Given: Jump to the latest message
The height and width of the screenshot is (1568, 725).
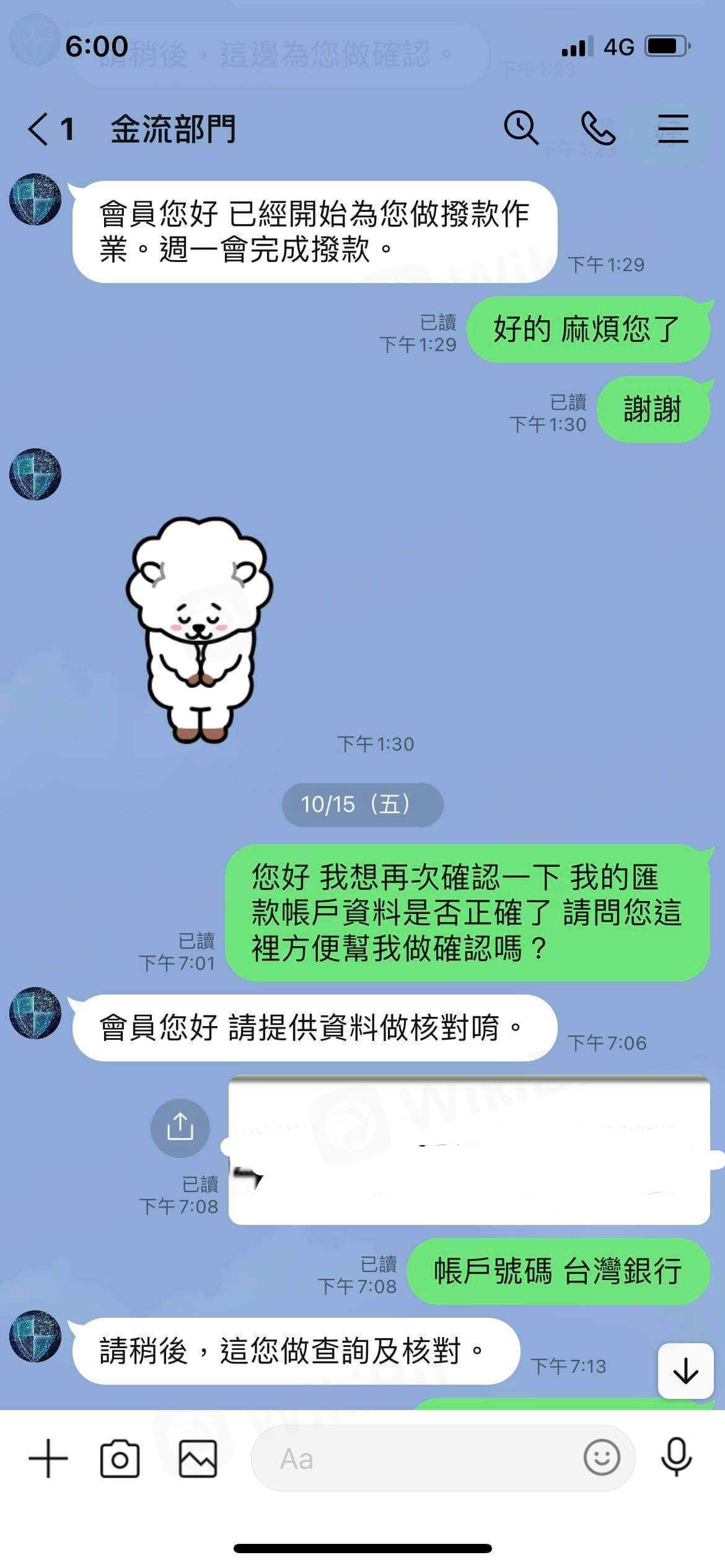Looking at the screenshot, I should tap(685, 1370).
